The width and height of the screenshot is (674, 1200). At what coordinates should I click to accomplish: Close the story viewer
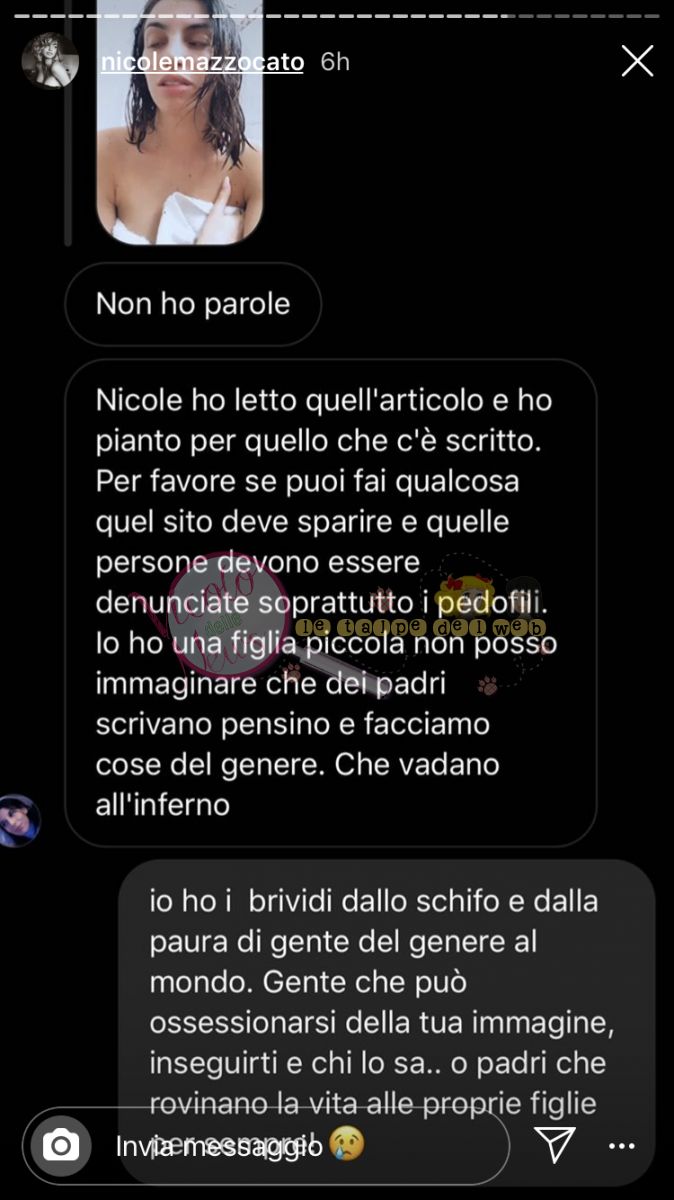(637, 61)
